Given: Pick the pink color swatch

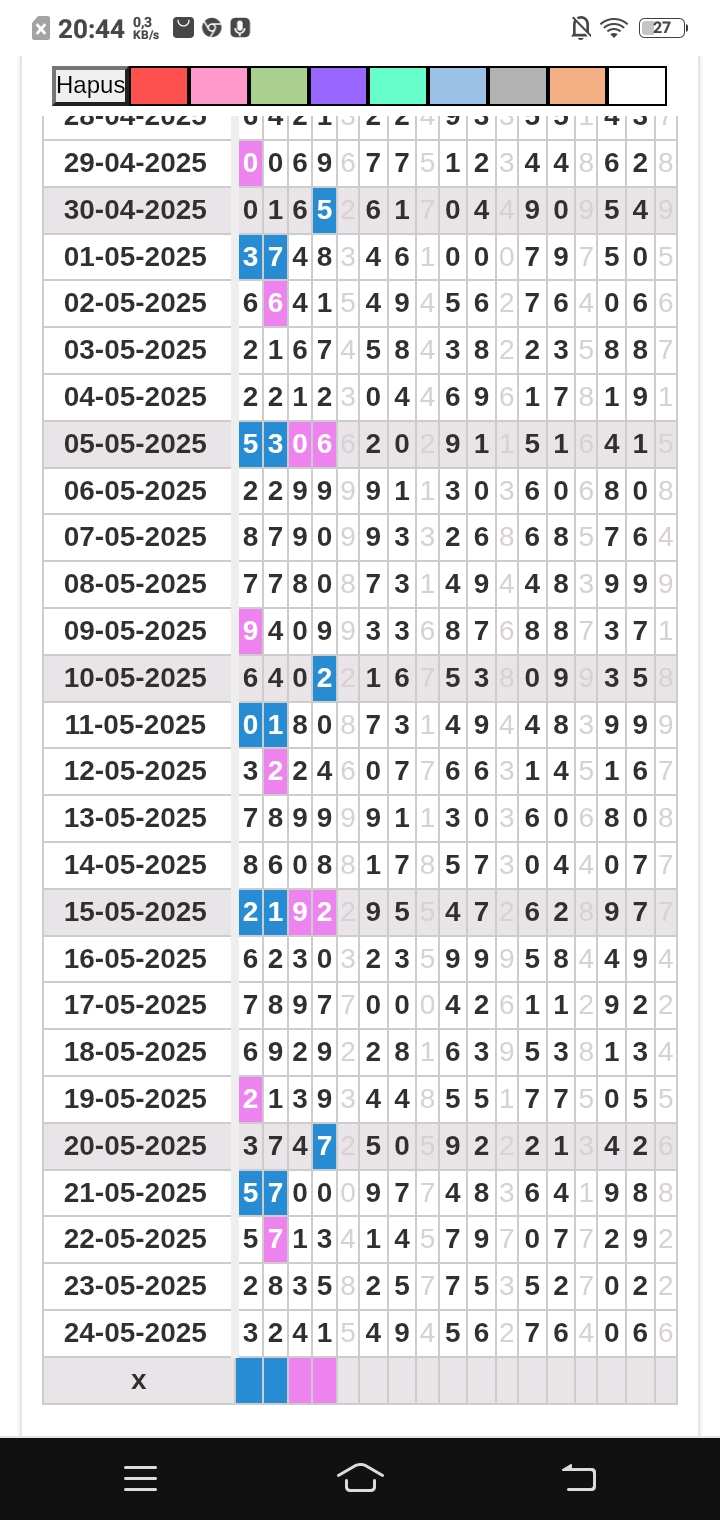Looking at the screenshot, I should click(219, 86).
